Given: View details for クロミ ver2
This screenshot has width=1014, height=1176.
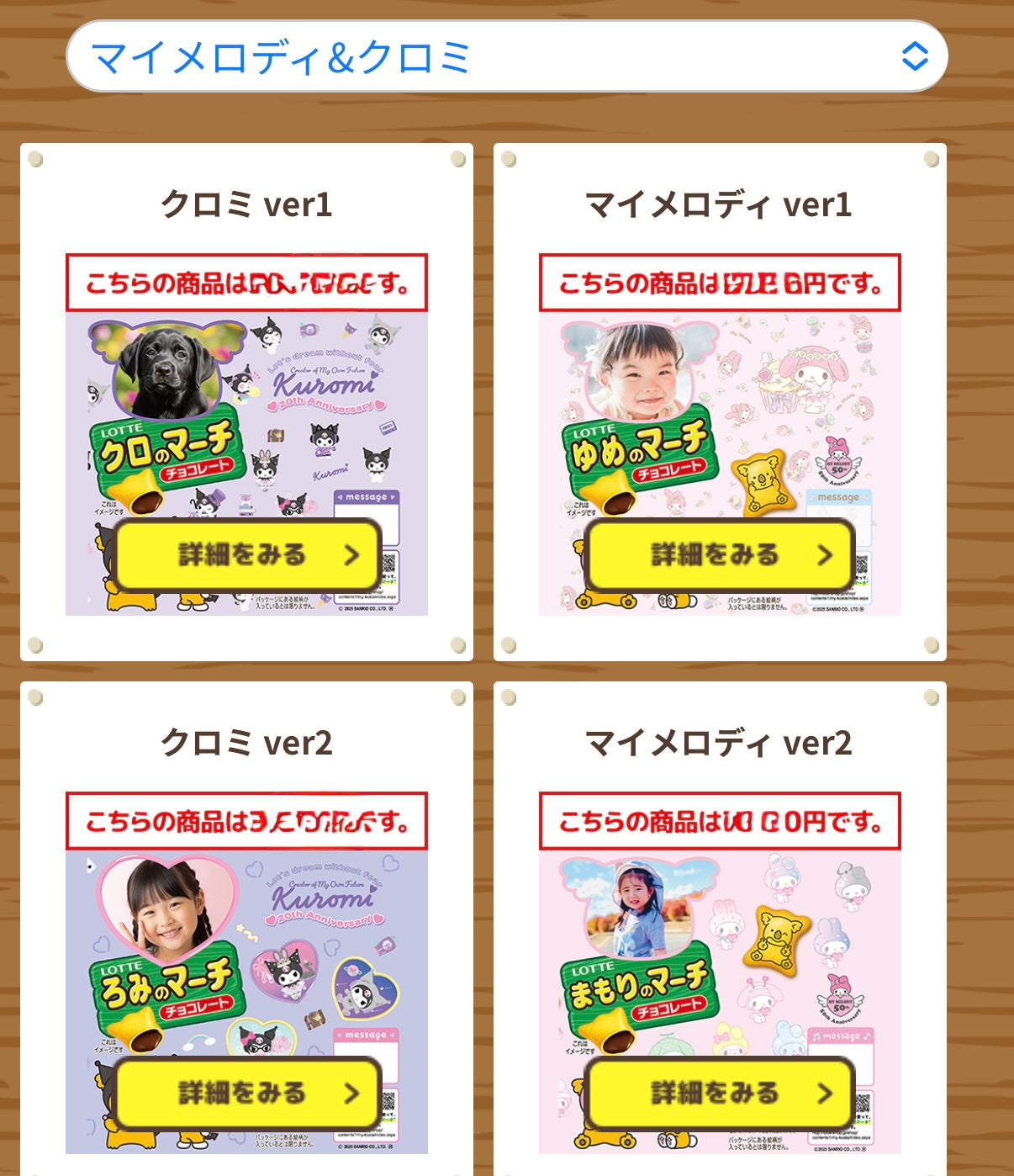Looking at the screenshot, I should 248,1093.
